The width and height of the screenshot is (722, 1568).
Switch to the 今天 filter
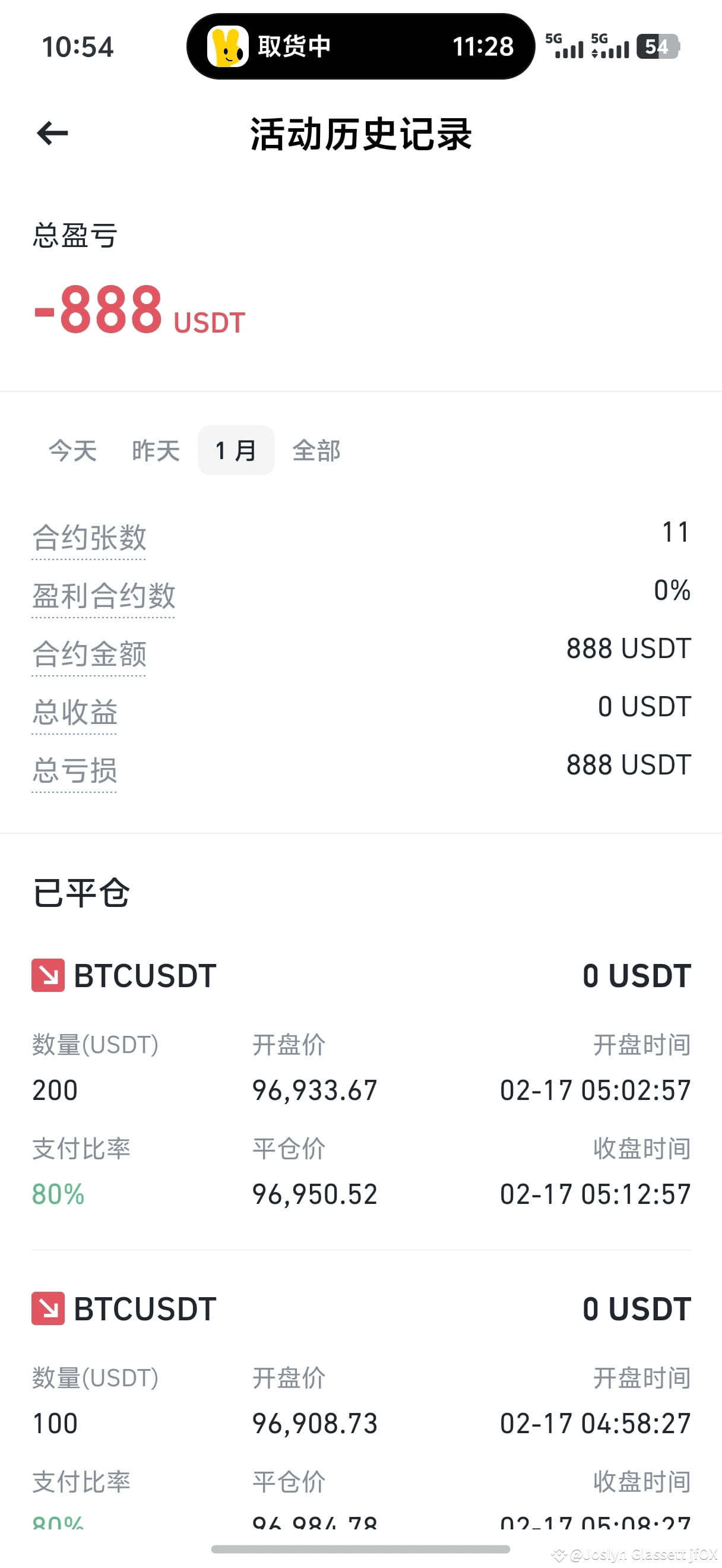(x=73, y=451)
